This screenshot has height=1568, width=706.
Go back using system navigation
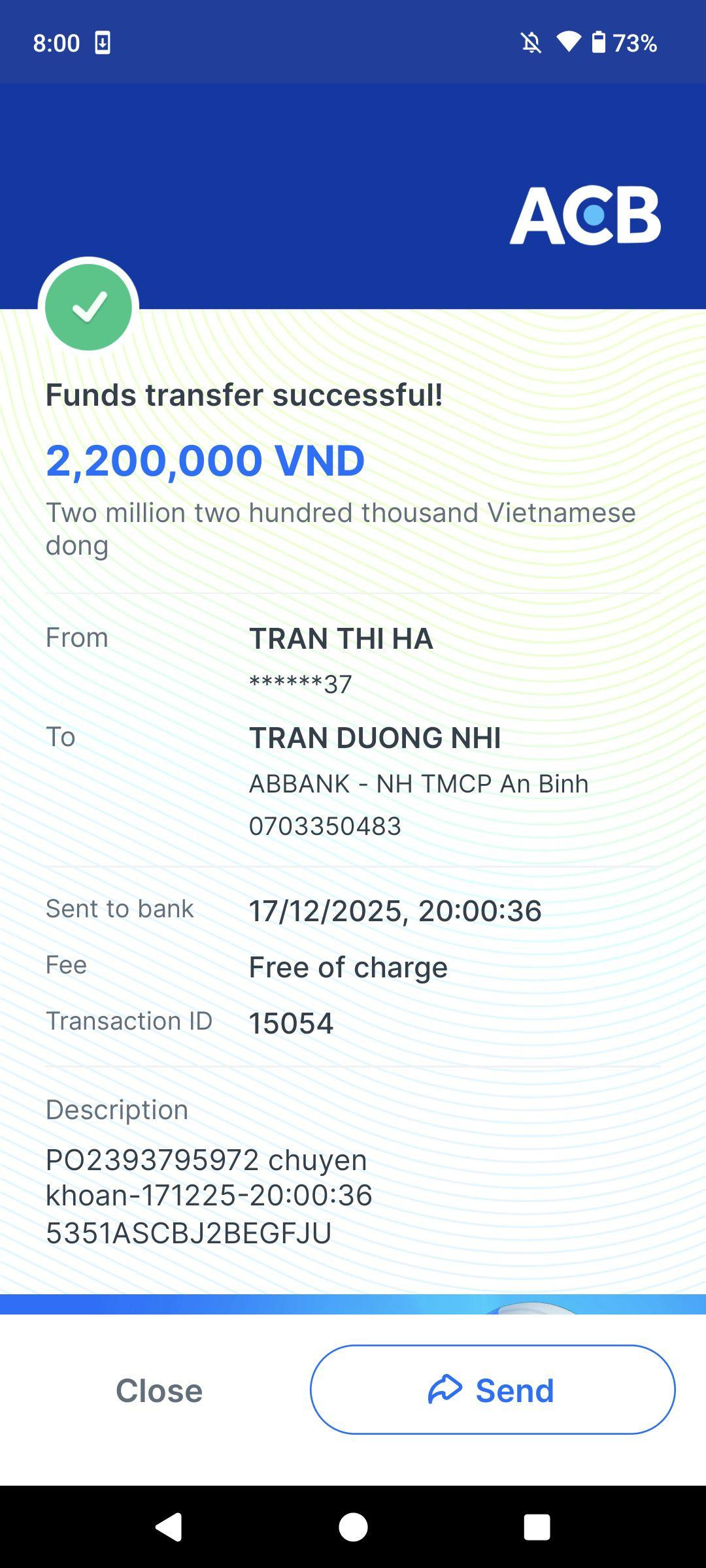[169, 1527]
